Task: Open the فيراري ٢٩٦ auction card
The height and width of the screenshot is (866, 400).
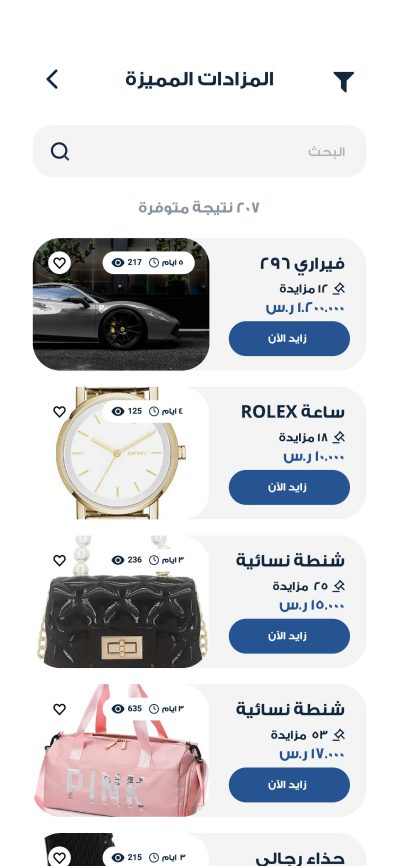Action: (x=199, y=304)
